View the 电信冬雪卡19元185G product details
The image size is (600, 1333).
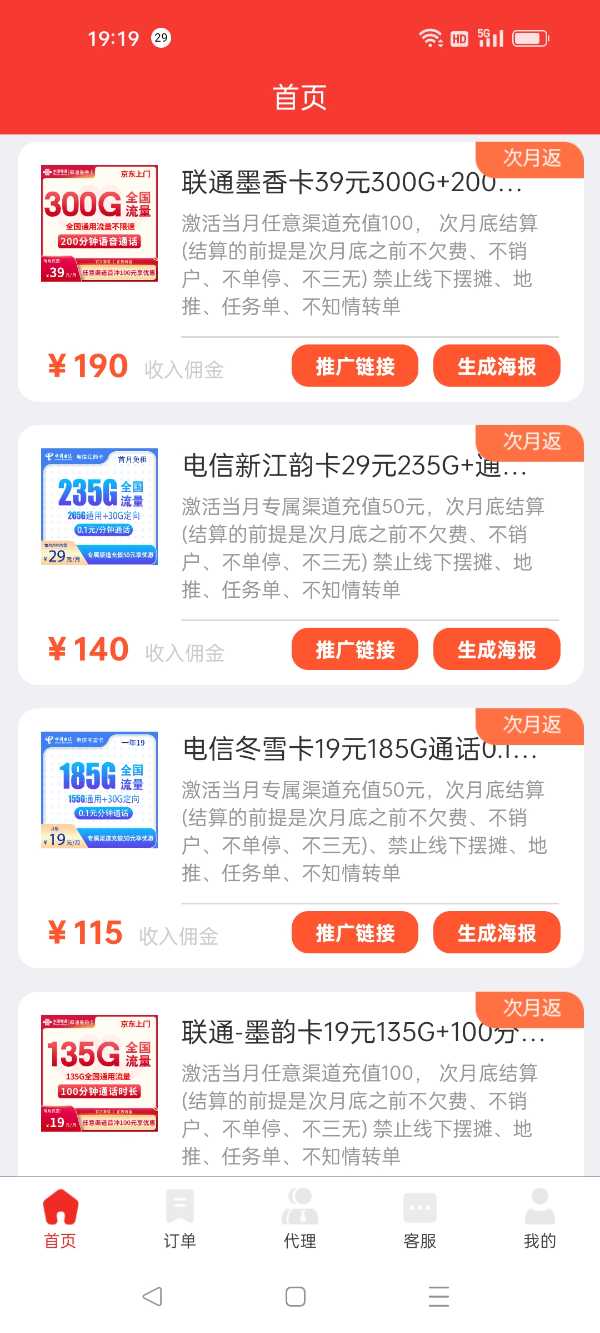[359, 749]
